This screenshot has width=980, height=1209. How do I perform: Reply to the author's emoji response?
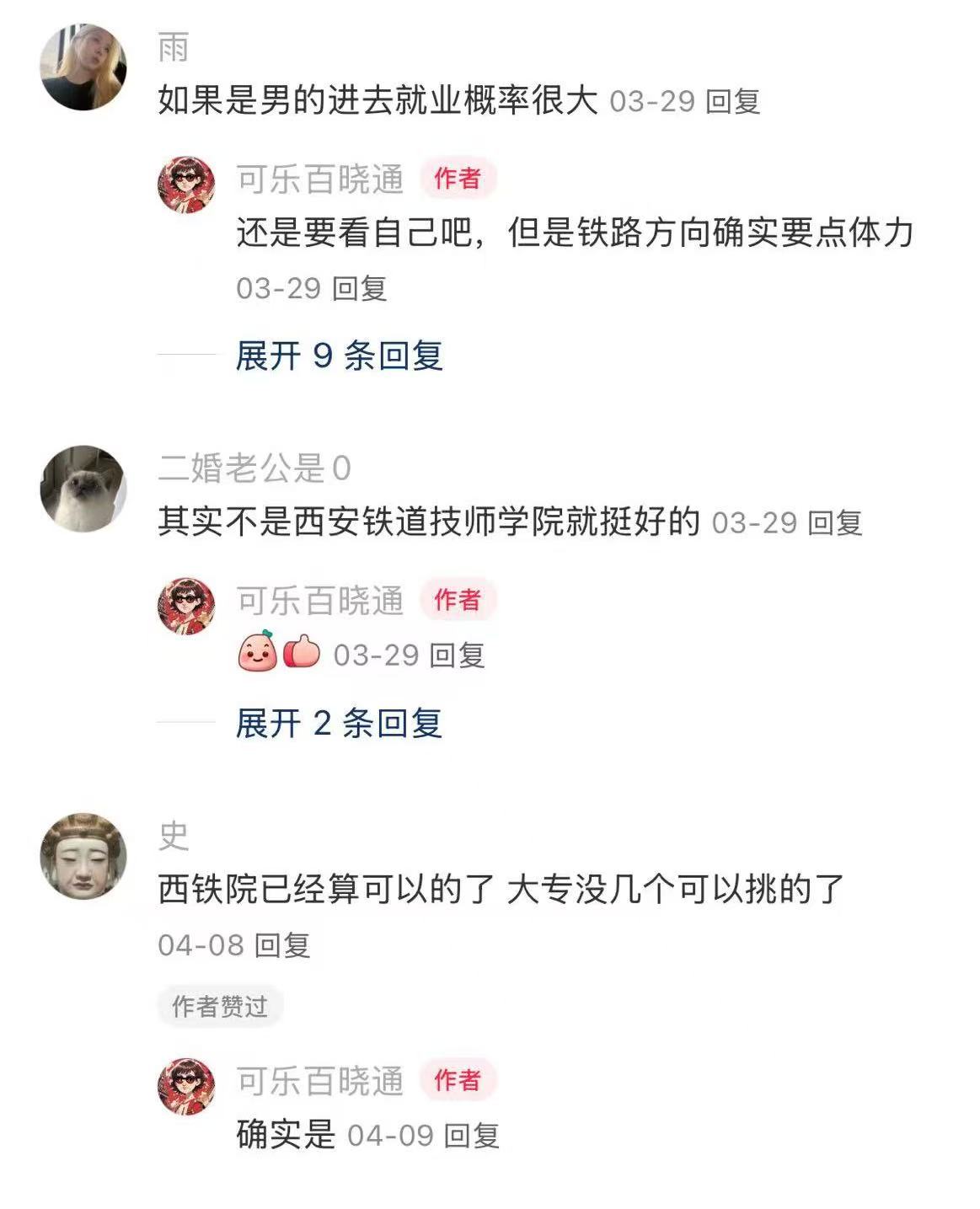[458, 655]
